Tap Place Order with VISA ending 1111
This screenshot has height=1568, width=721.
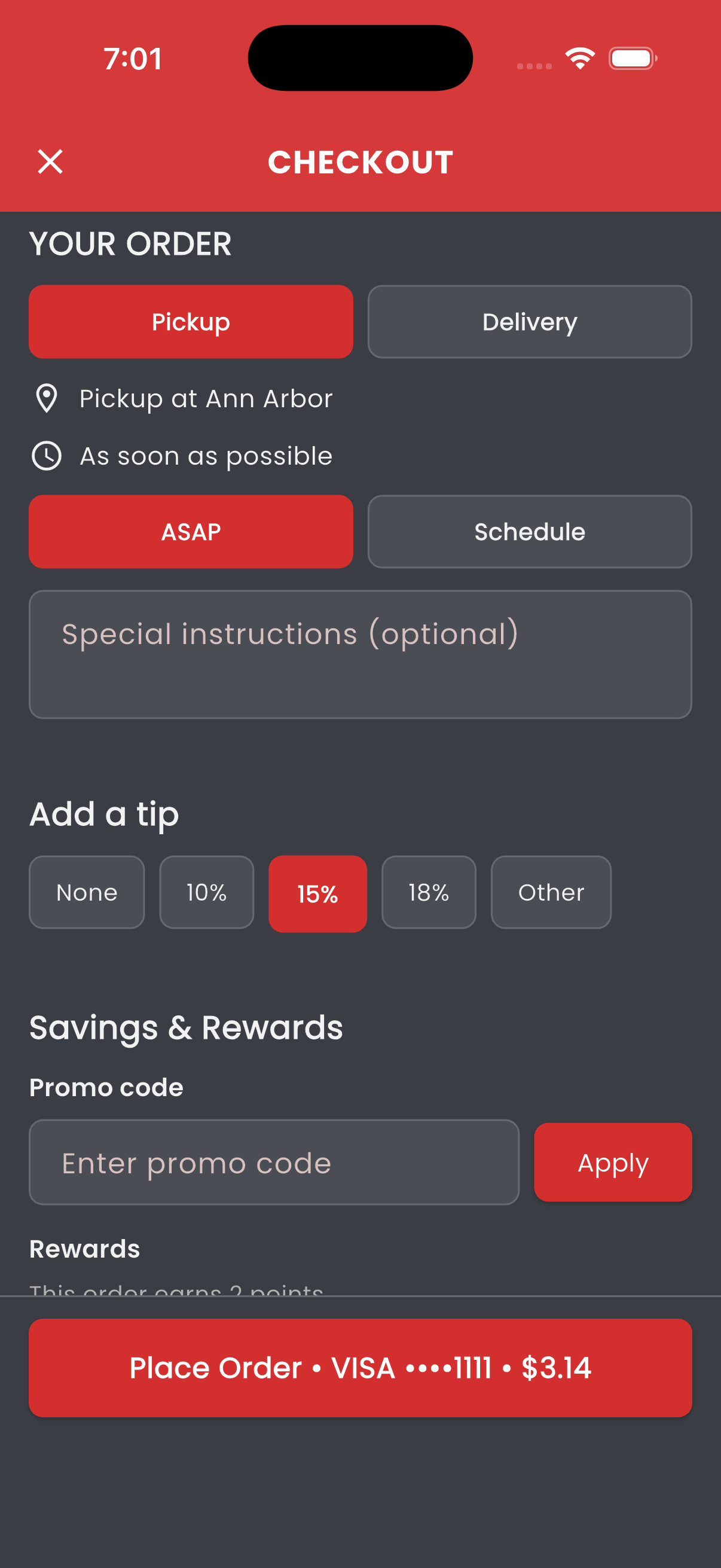pyautogui.click(x=360, y=1368)
